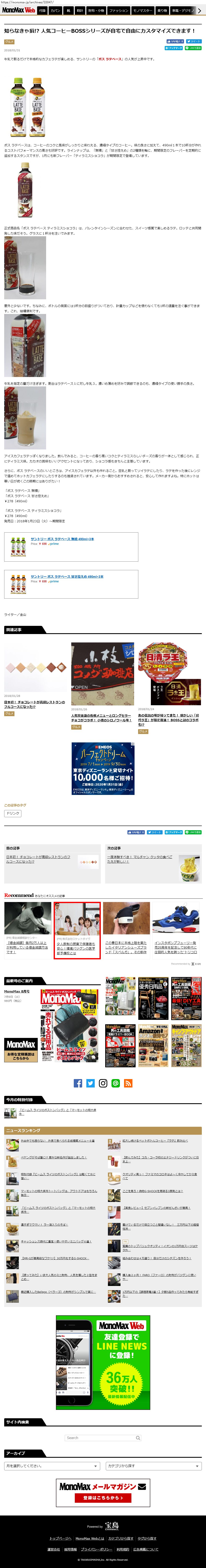206x1568 pixels.
Task: Go to MonoMax Web home via the header logo
Action: click(18, 10)
